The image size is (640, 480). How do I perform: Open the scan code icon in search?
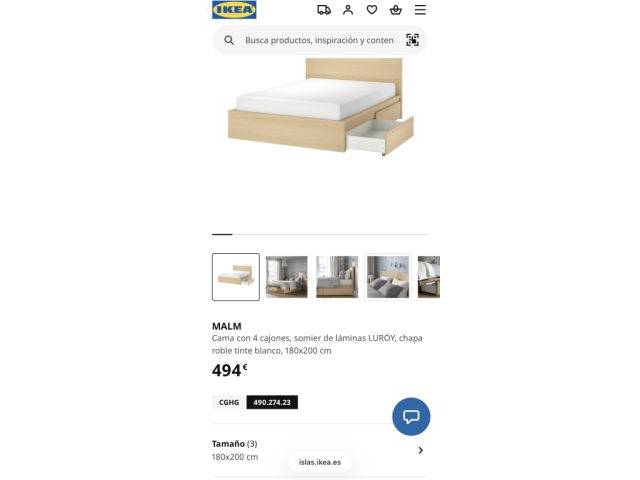coord(412,40)
